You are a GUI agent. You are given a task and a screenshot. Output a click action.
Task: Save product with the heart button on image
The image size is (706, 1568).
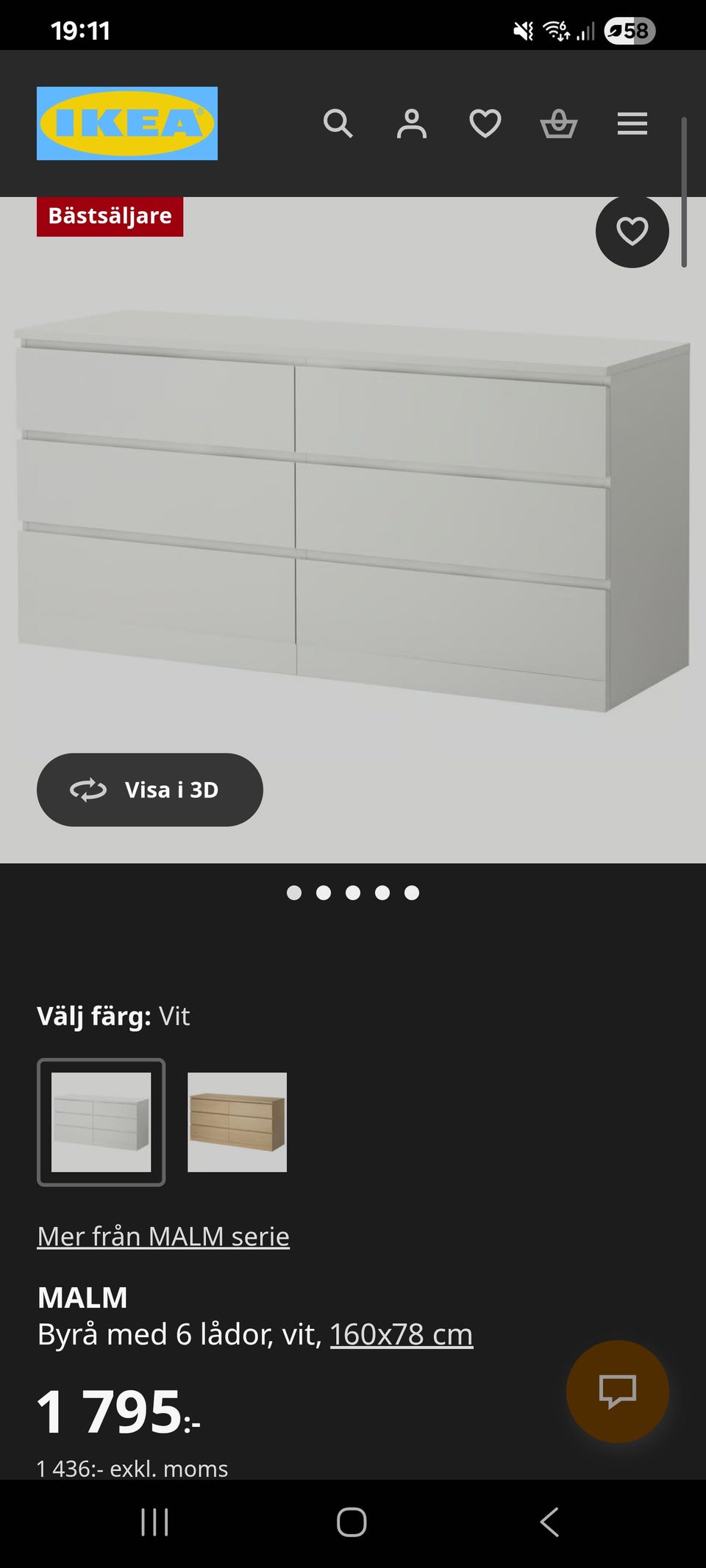point(632,232)
